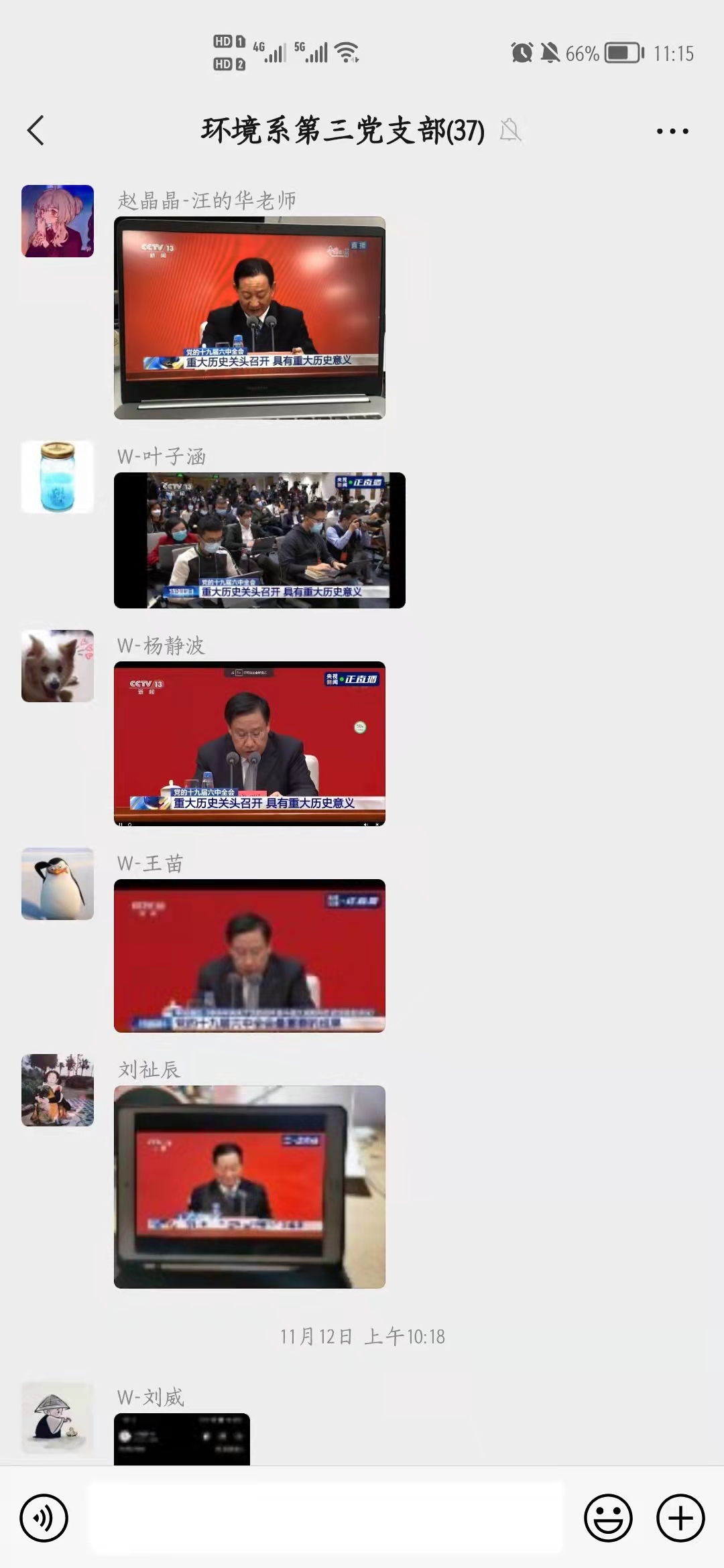
Task: Switch to voice message input
Action: click(x=44, y=1518)
